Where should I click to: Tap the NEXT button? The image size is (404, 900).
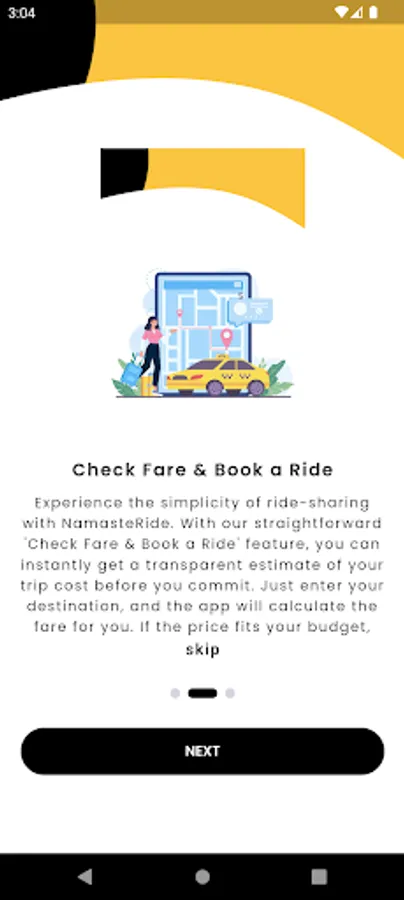coord(202,751)
